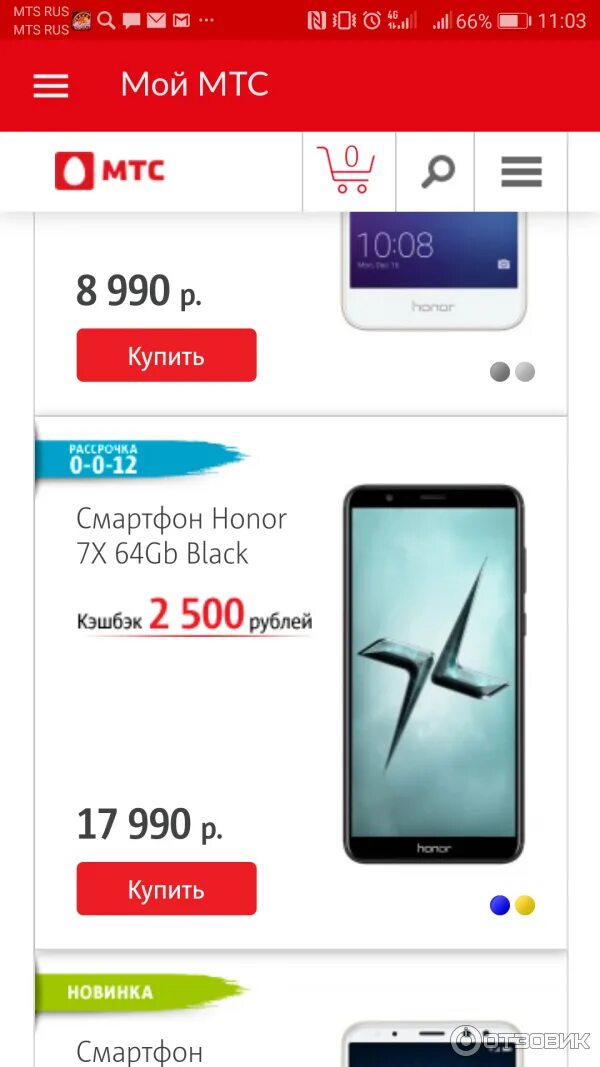Choose the dark grey color swatch
The image size is (600, 1067).
500,372
